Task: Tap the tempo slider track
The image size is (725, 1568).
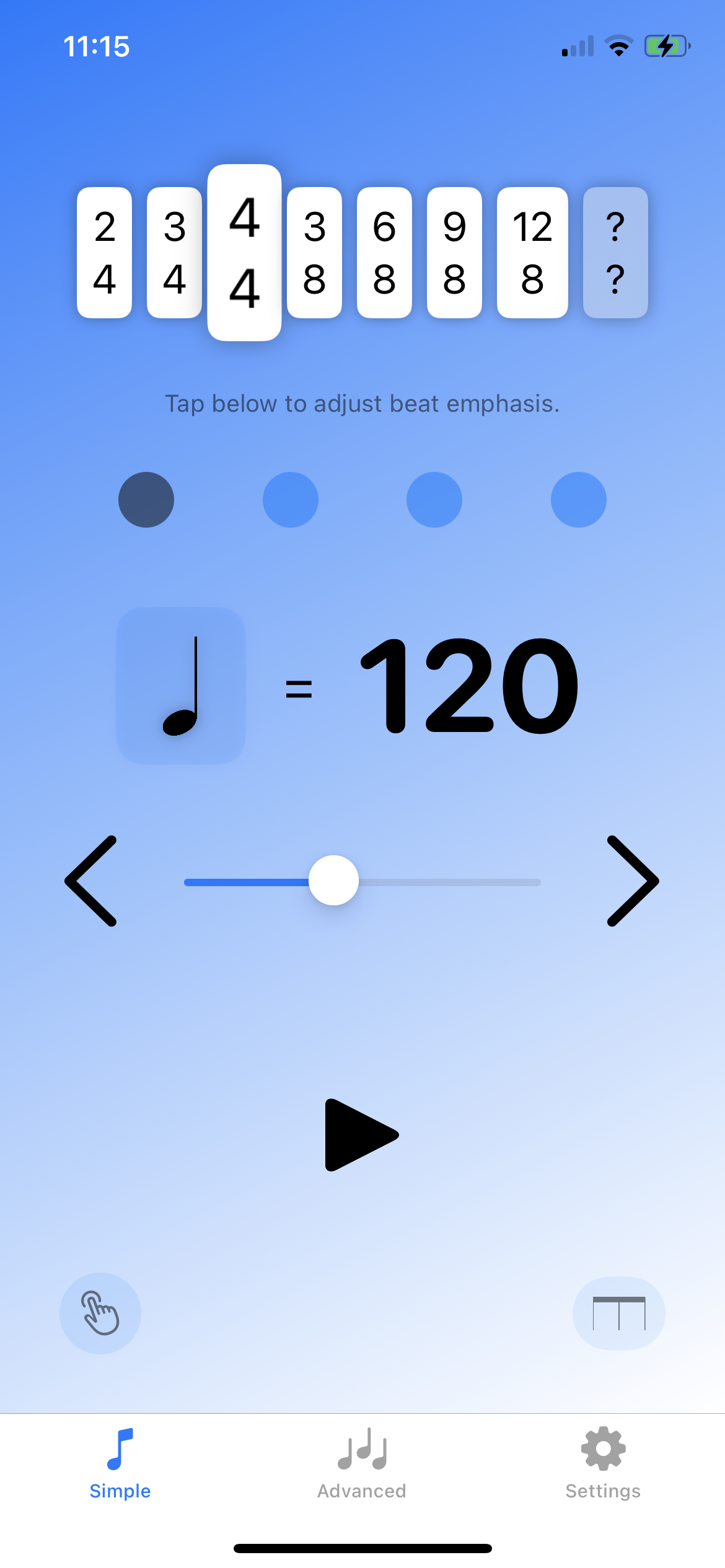Action: 362,882
